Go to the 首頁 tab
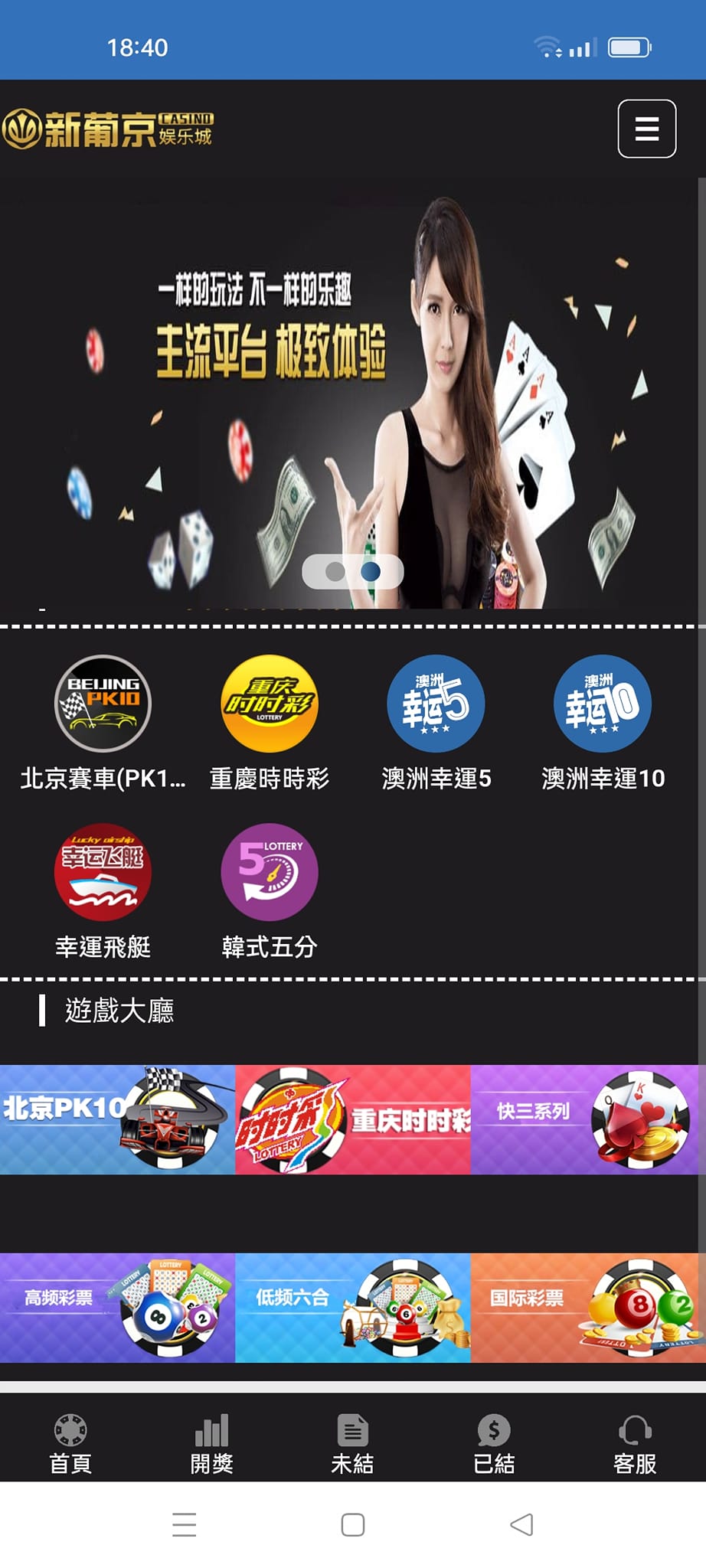Screen dimensions: 706x1568 click(x=70, y=1443)
